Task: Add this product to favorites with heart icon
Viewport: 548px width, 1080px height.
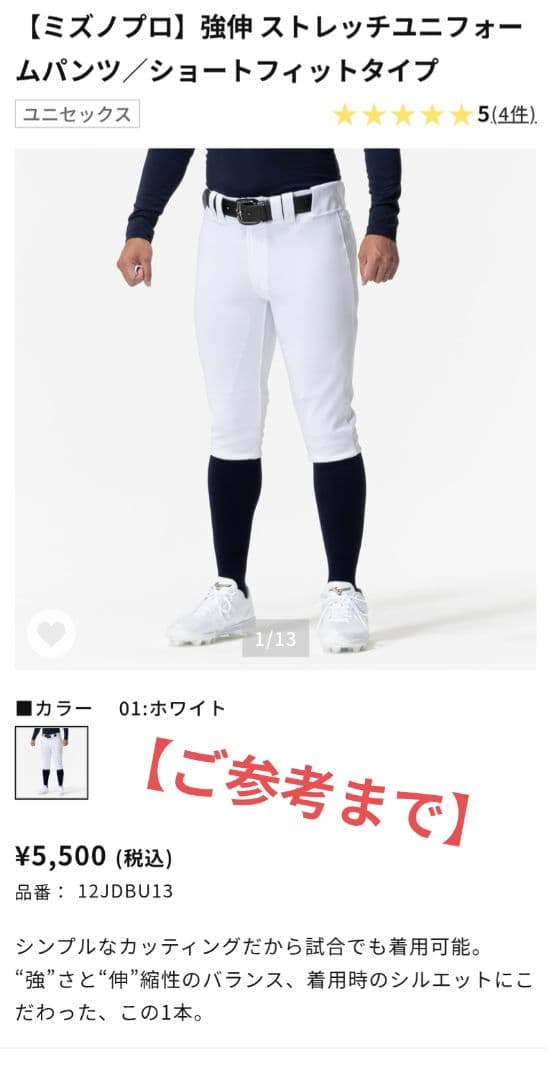Action: (51, 634)
